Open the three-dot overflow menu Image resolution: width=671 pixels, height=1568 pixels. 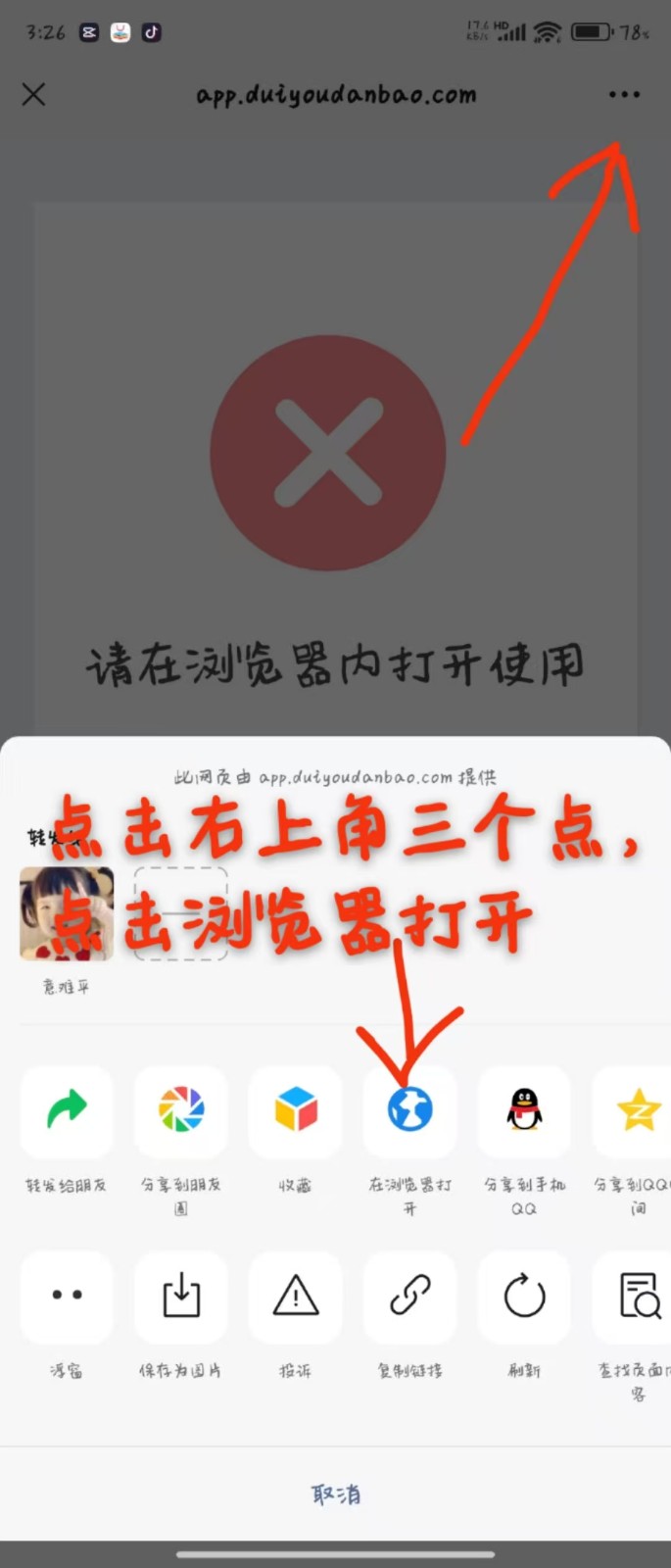tap(624, 95)
